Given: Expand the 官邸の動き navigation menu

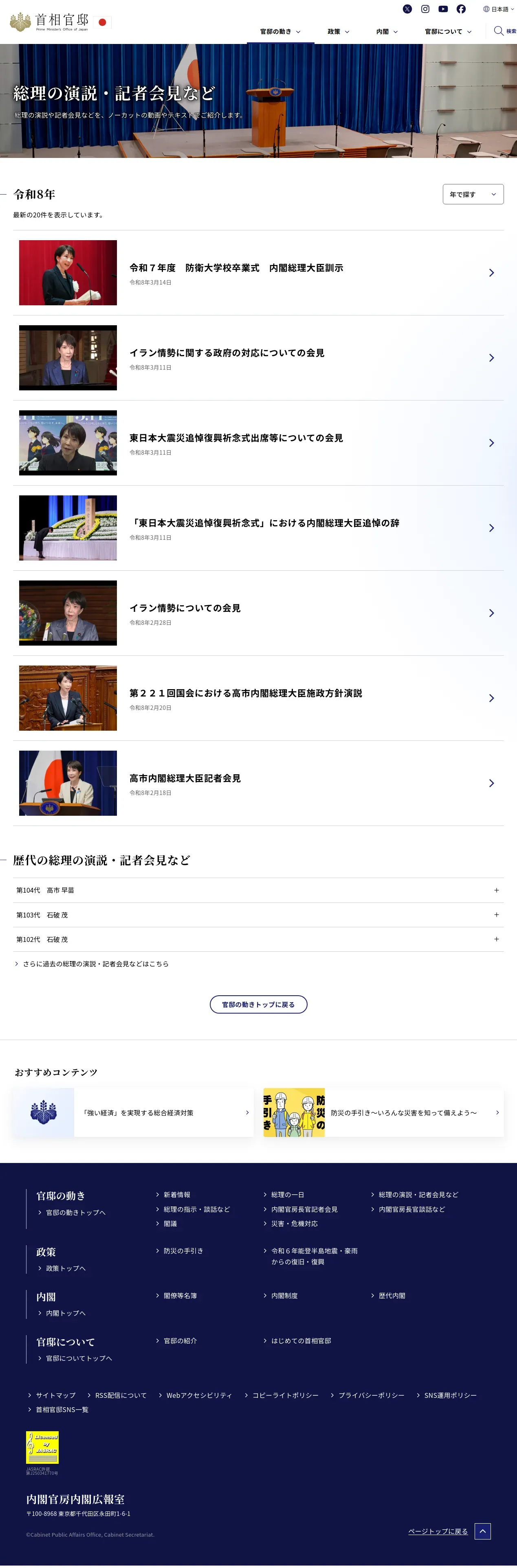Looking at the screenshot, I should 280,32.
